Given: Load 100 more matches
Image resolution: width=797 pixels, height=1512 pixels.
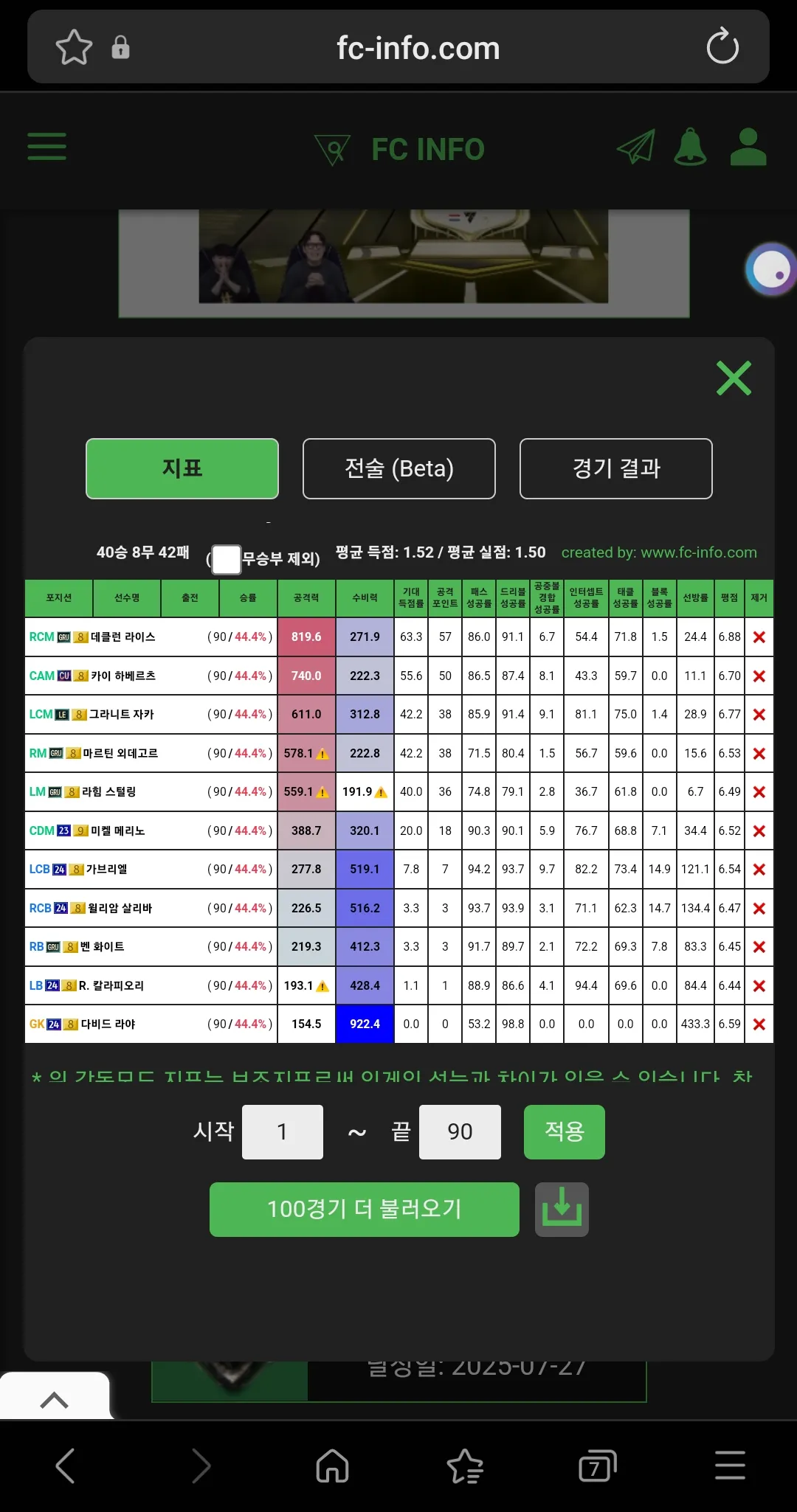Looking at the screenshot, I should pos(365,1210).
